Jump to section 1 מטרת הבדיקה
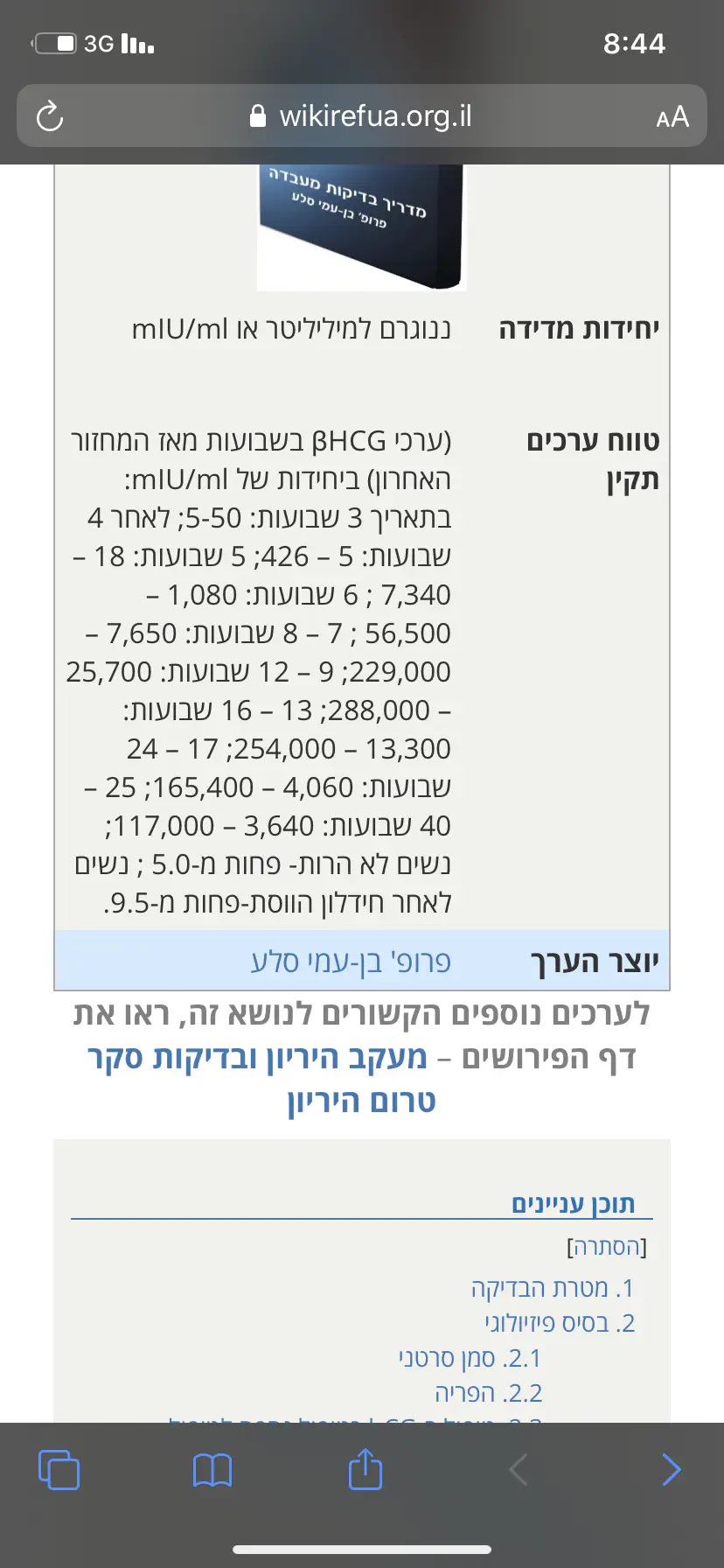The image size is (724, 1568). (552, 1288)
